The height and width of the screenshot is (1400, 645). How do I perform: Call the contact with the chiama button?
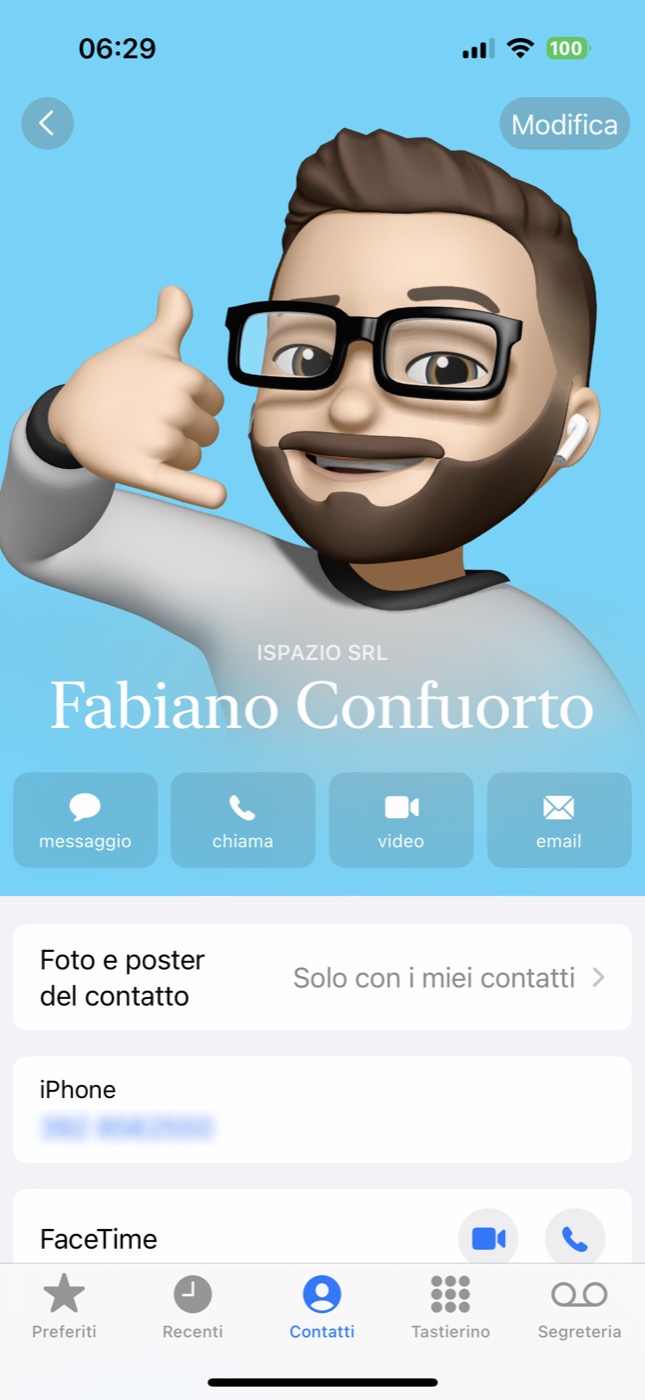pos(243,820)
